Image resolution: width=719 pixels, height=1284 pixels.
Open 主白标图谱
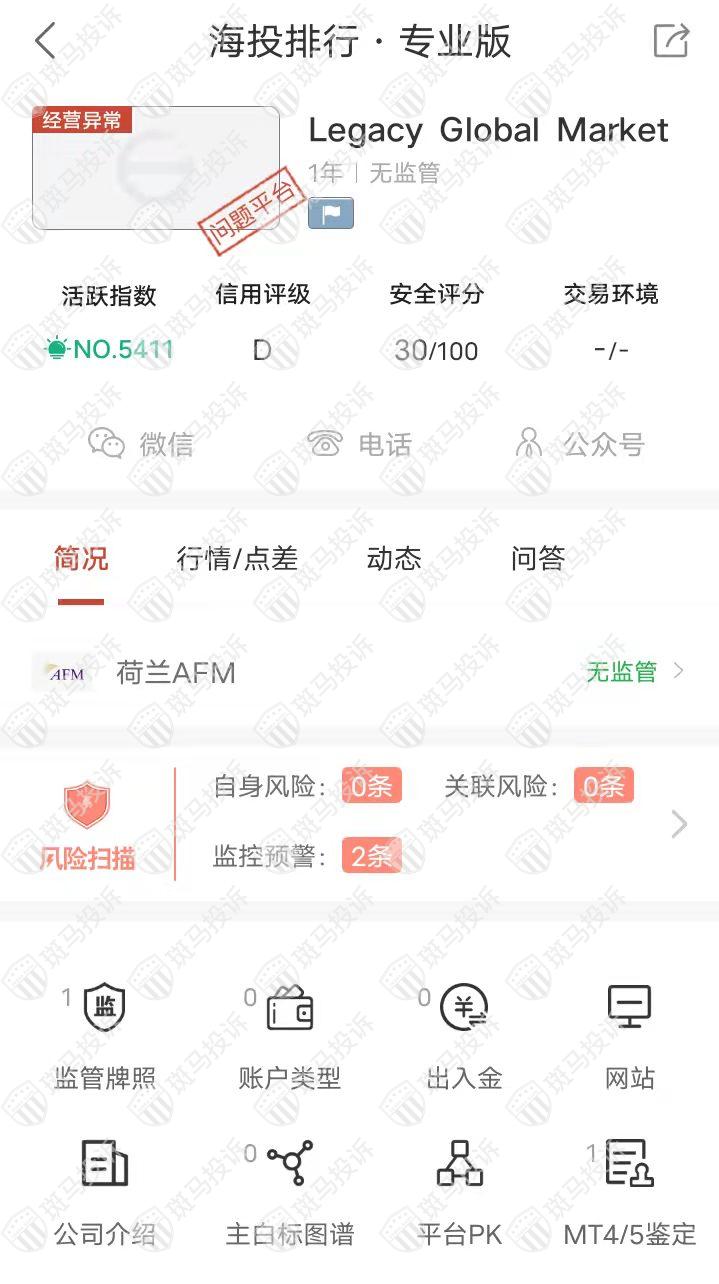(290, 1190)
